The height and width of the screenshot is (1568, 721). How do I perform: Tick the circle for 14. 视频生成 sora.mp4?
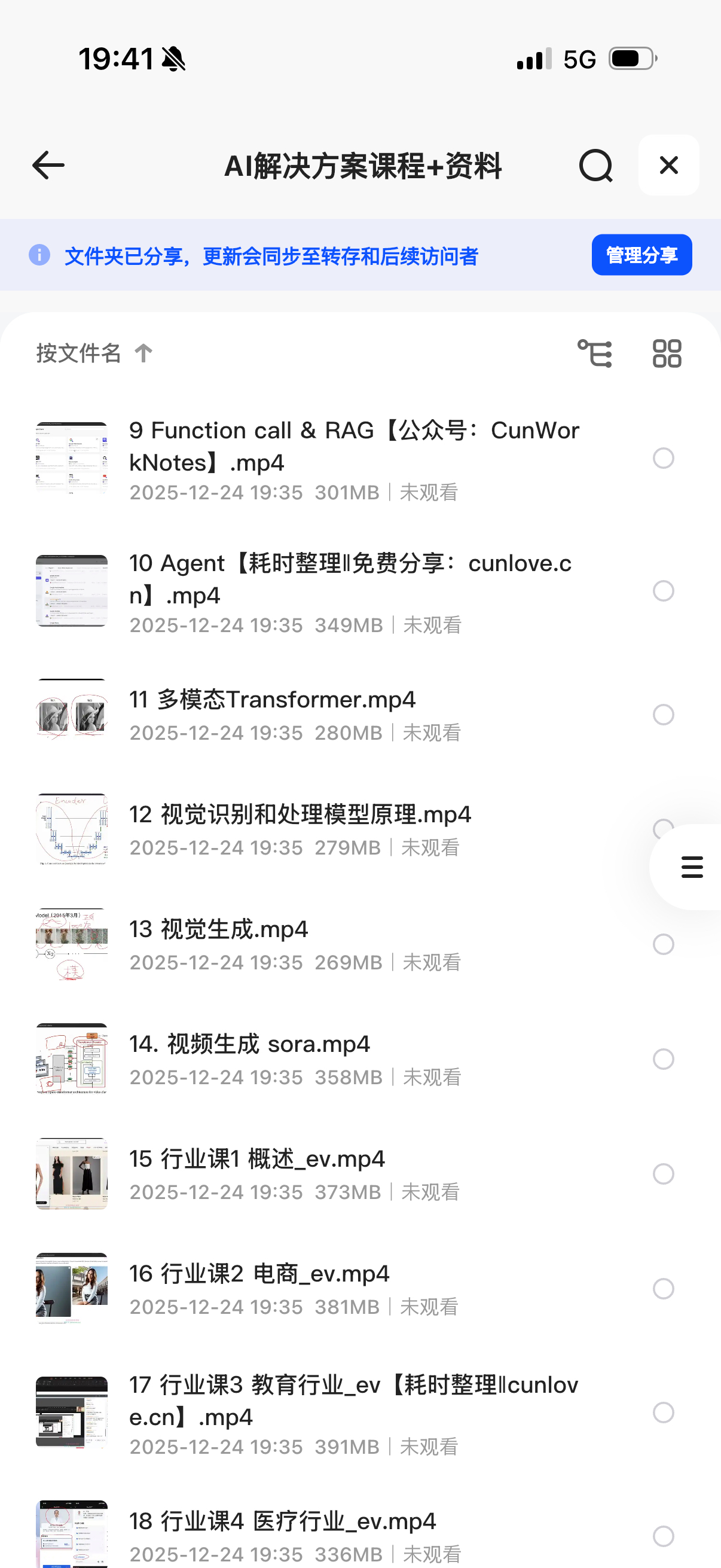[x=662, y=1059]
